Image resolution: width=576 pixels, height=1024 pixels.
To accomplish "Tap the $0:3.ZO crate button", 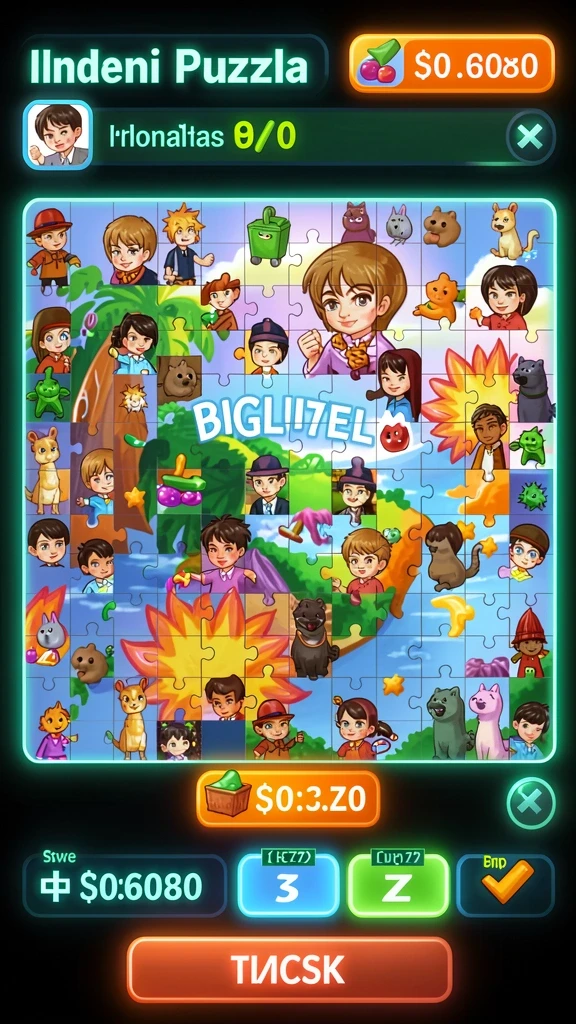I will (x=288, y=799).
